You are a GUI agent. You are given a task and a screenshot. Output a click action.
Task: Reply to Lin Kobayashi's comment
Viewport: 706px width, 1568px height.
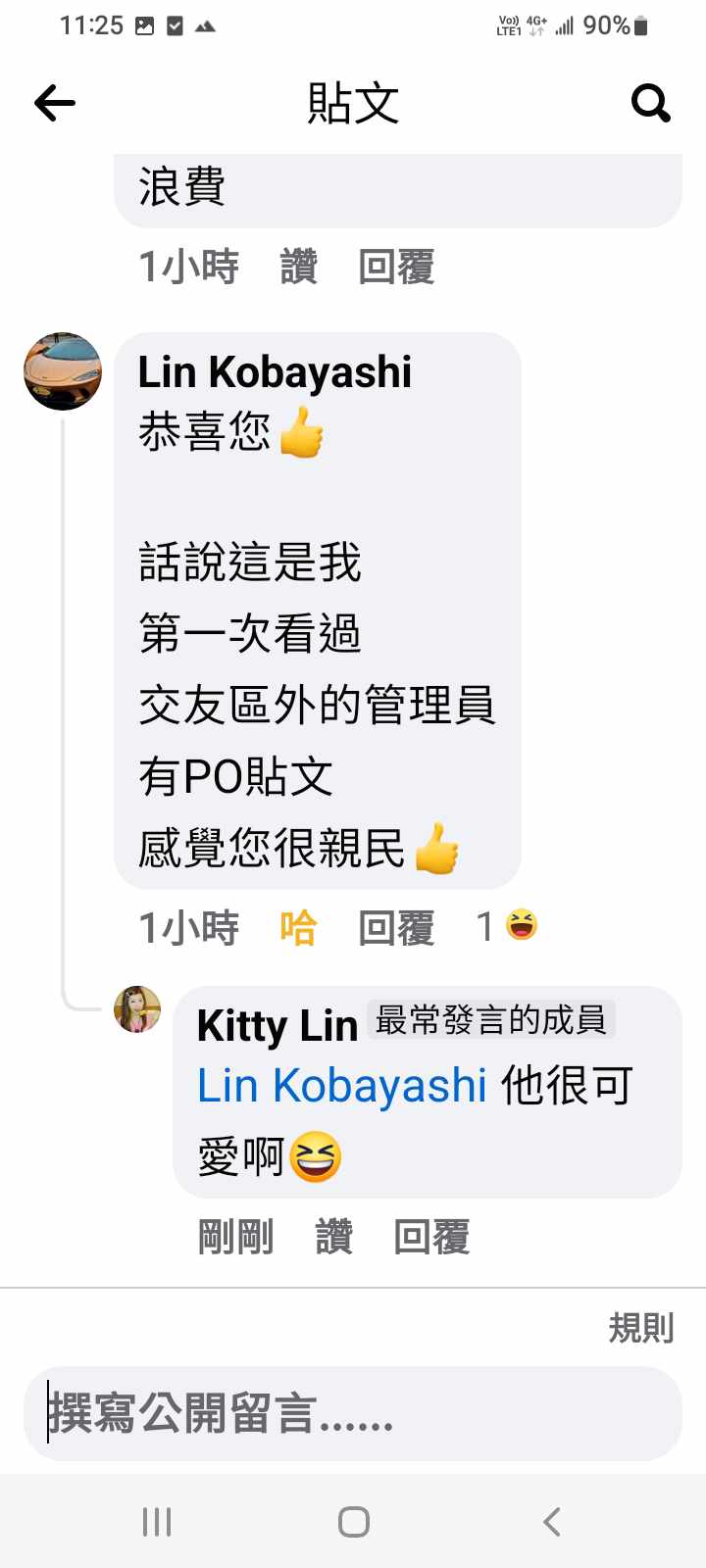pos(396,927)
